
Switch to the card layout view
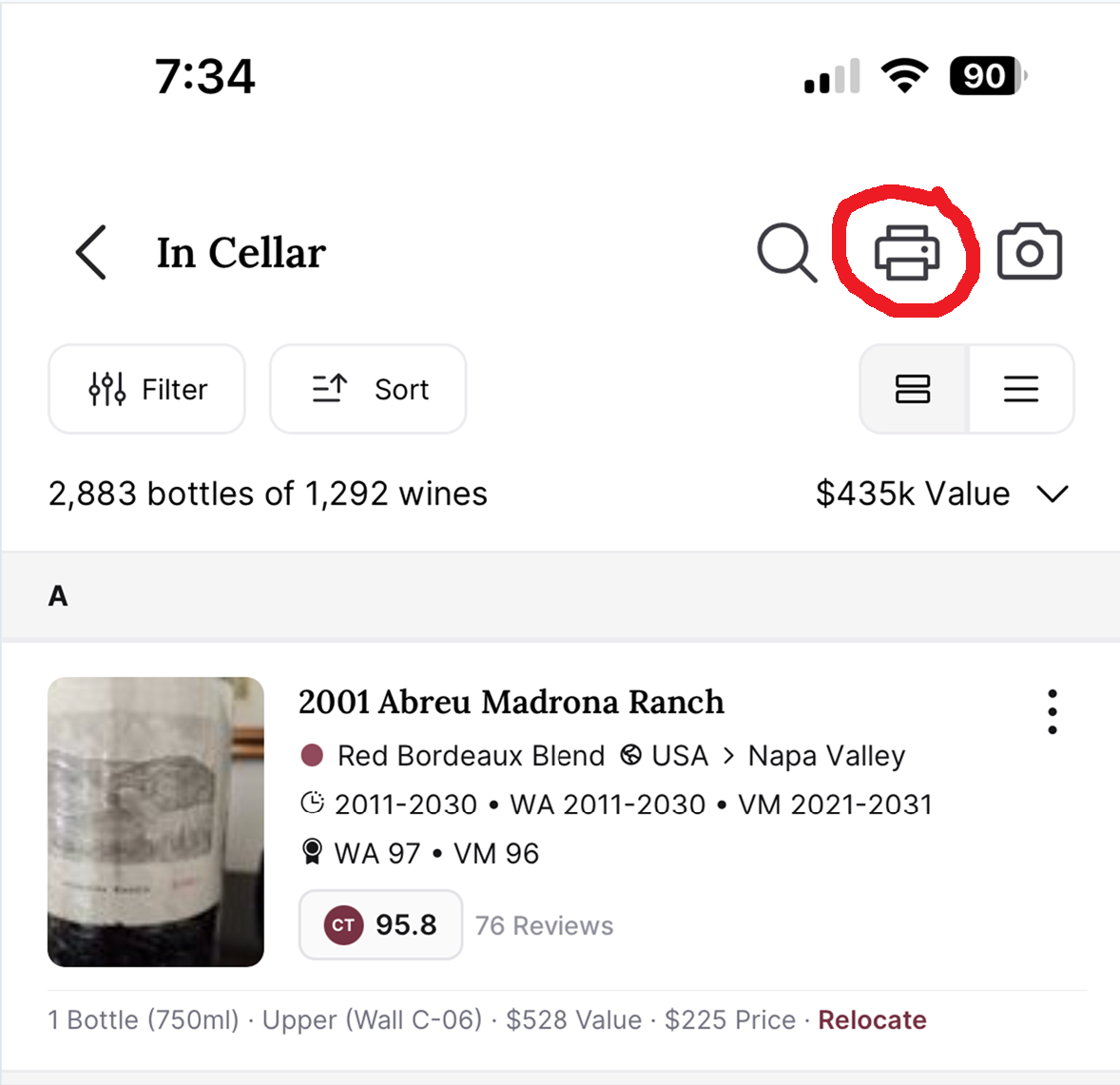pos(913,389)
